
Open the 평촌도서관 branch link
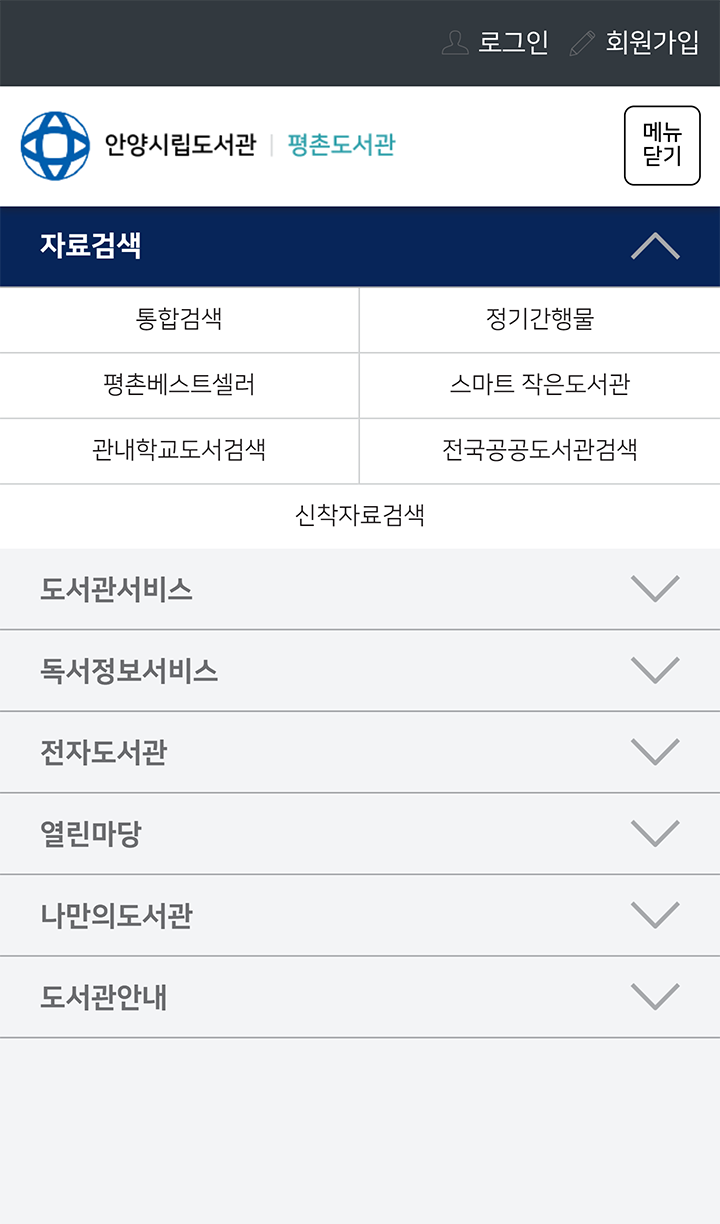(342, 146)
